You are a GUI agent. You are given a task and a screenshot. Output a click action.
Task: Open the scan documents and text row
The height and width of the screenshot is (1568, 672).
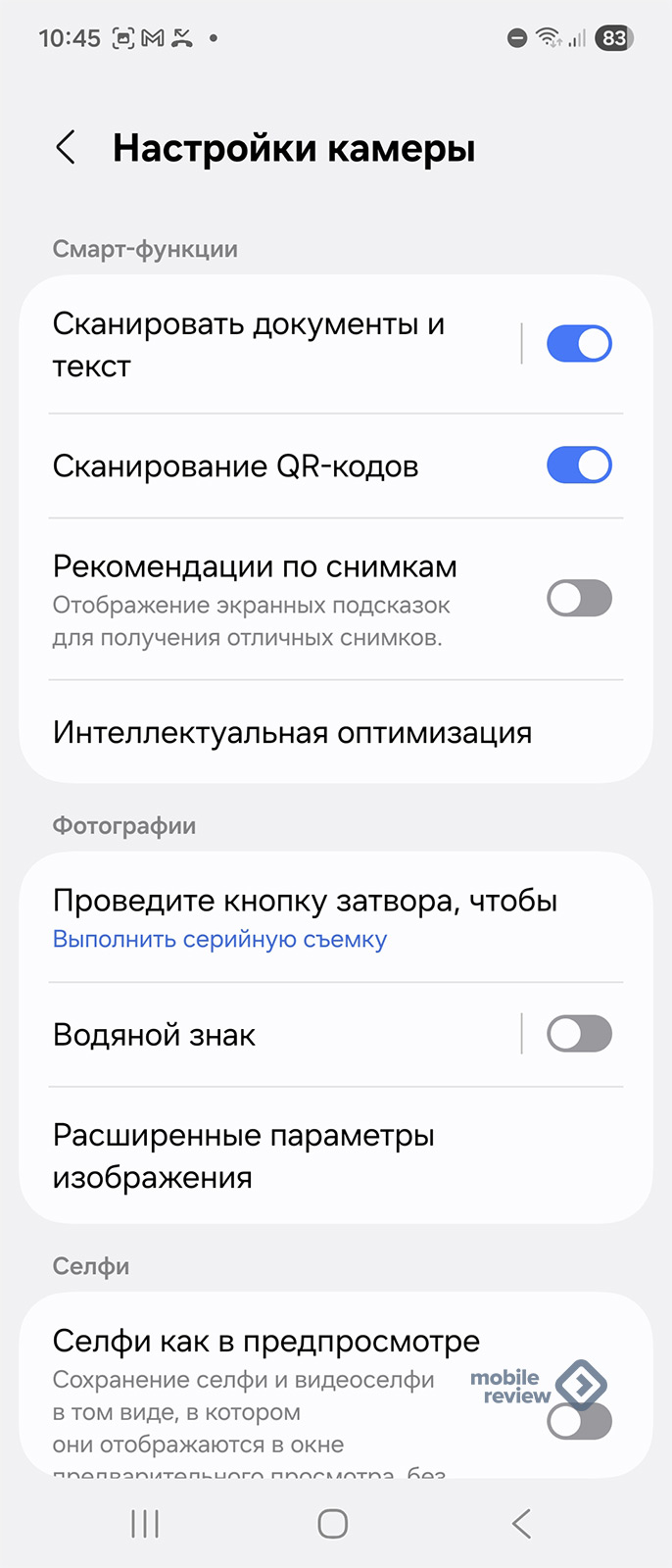pos(264,344)
